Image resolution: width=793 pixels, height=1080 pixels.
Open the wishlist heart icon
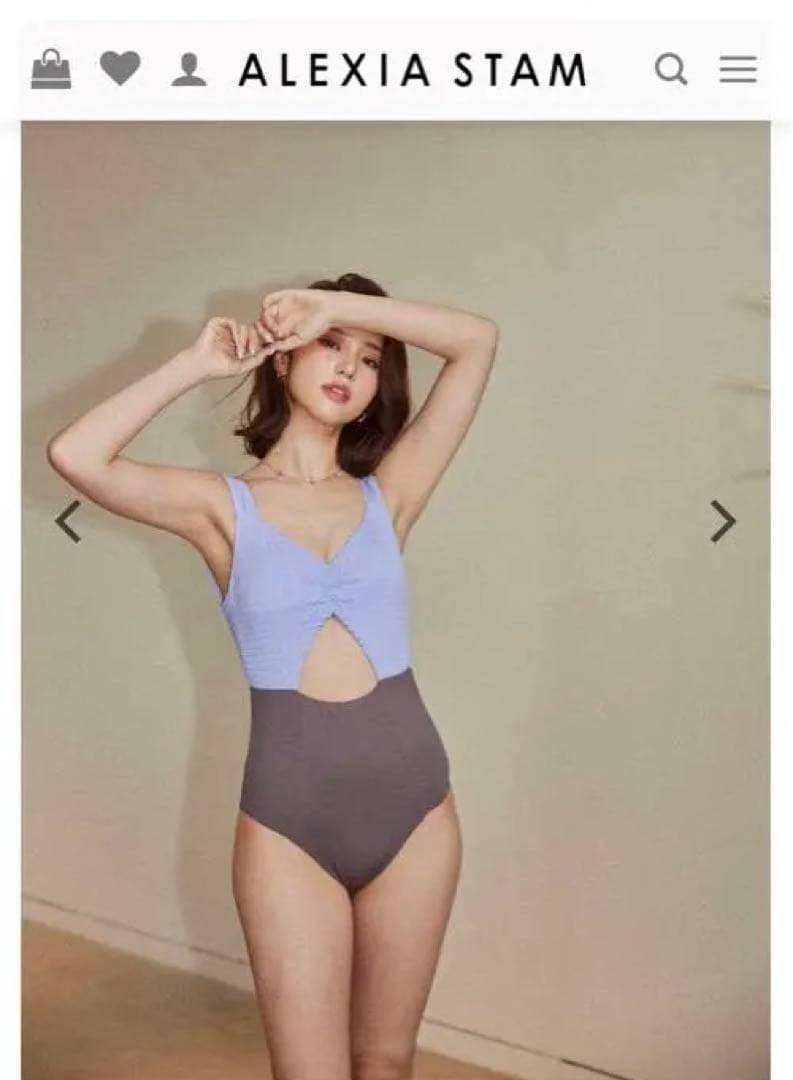[120, 69]
